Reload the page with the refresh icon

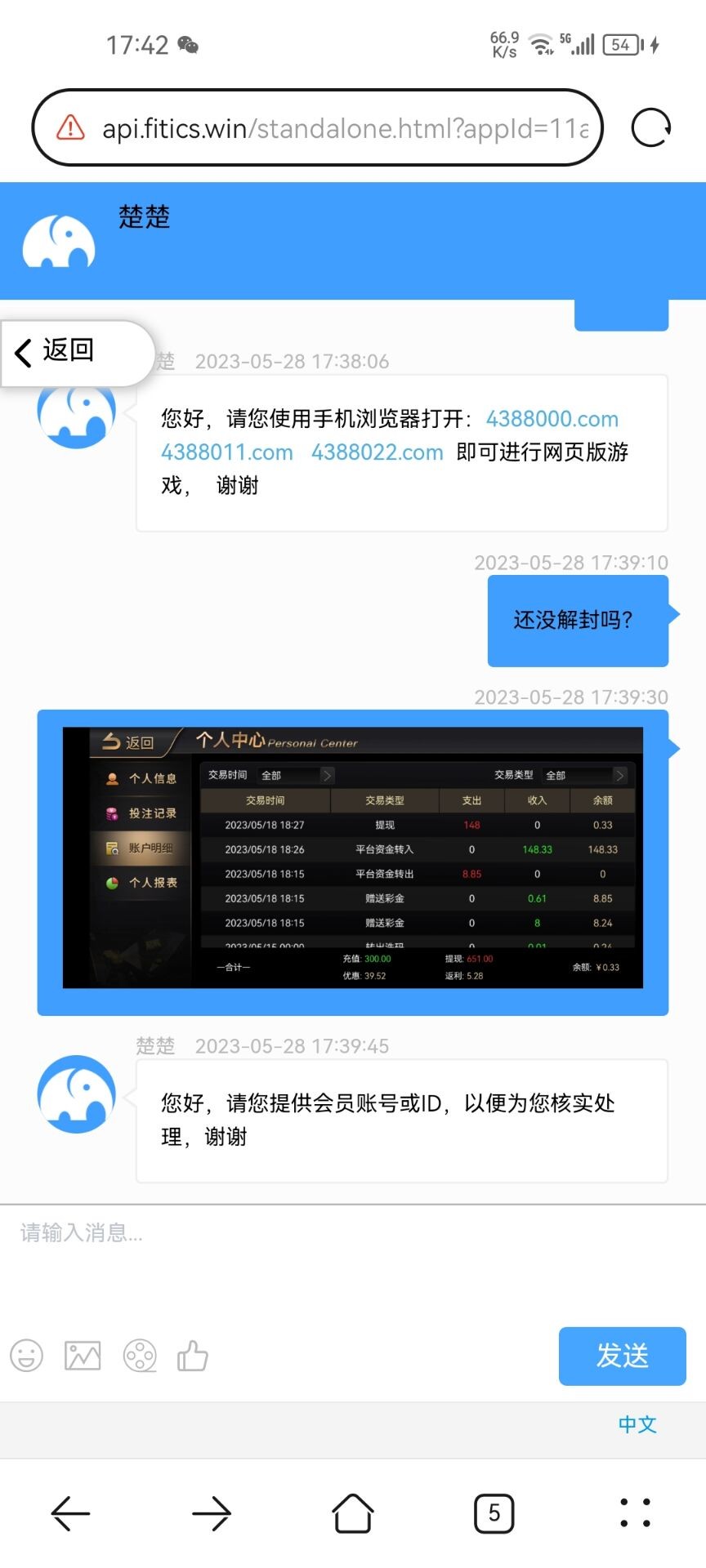[650, 127]
